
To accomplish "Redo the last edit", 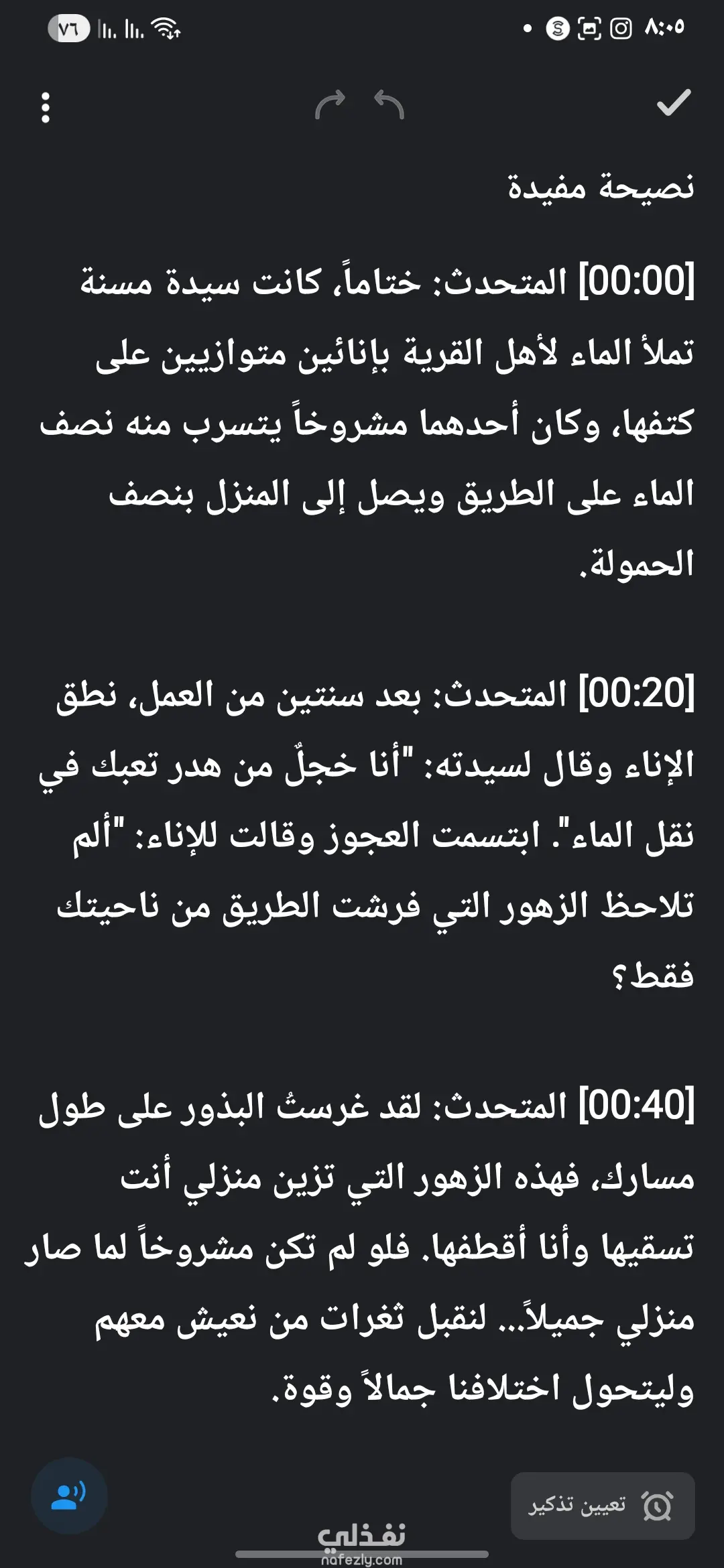I will 330,105.
